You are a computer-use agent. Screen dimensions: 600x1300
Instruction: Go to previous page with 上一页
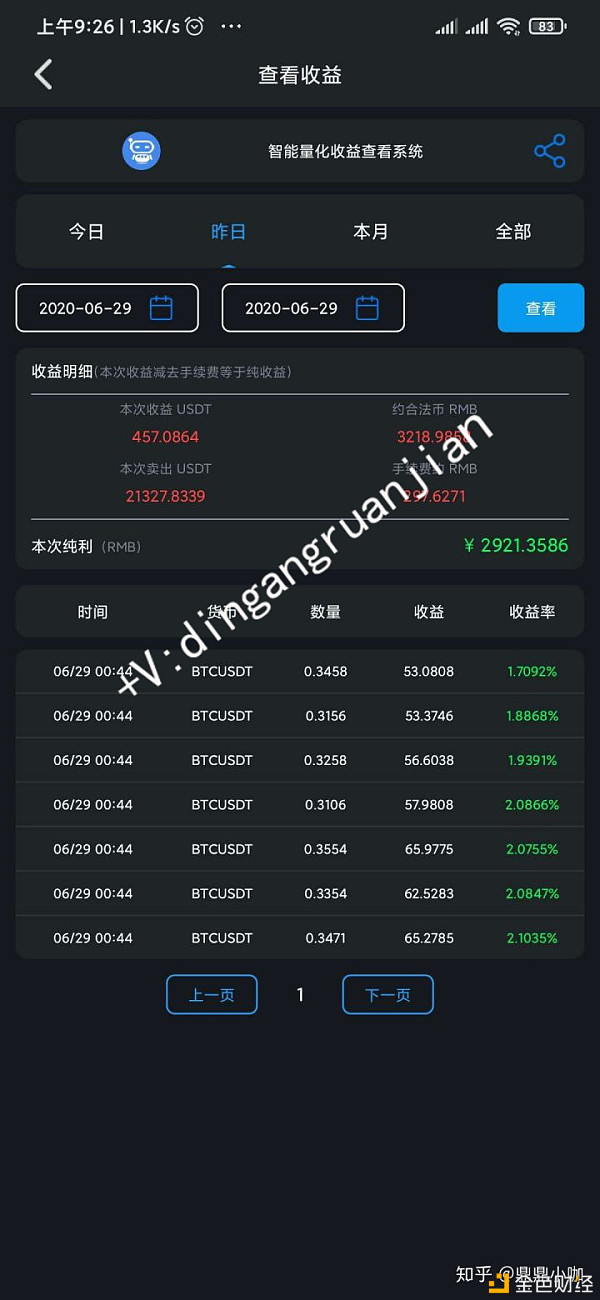point(212,994)
